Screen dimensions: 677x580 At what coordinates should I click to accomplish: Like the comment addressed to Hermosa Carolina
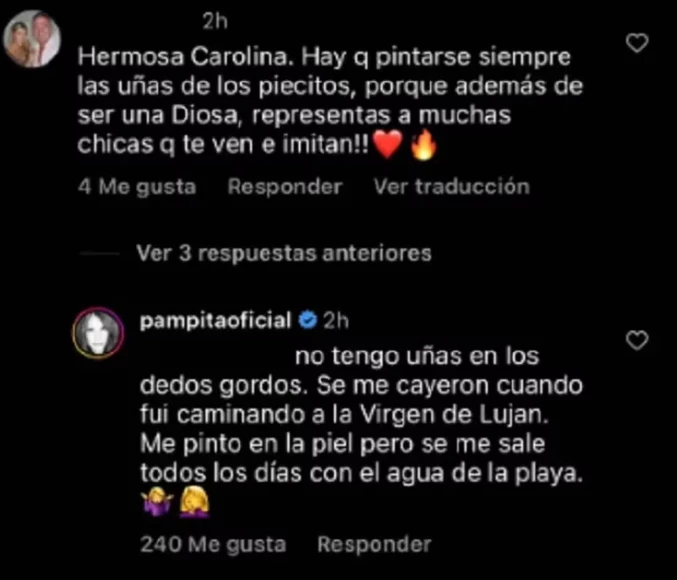(637, 43)
